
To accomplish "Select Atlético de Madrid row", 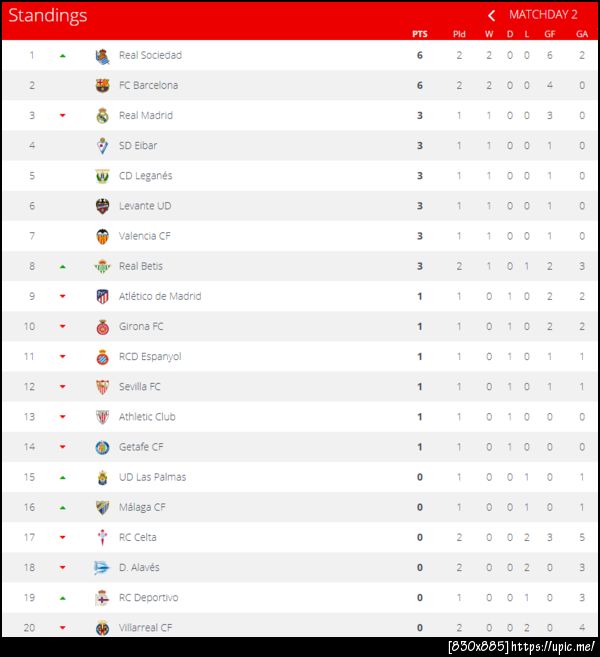I will [x=160, y=296].
